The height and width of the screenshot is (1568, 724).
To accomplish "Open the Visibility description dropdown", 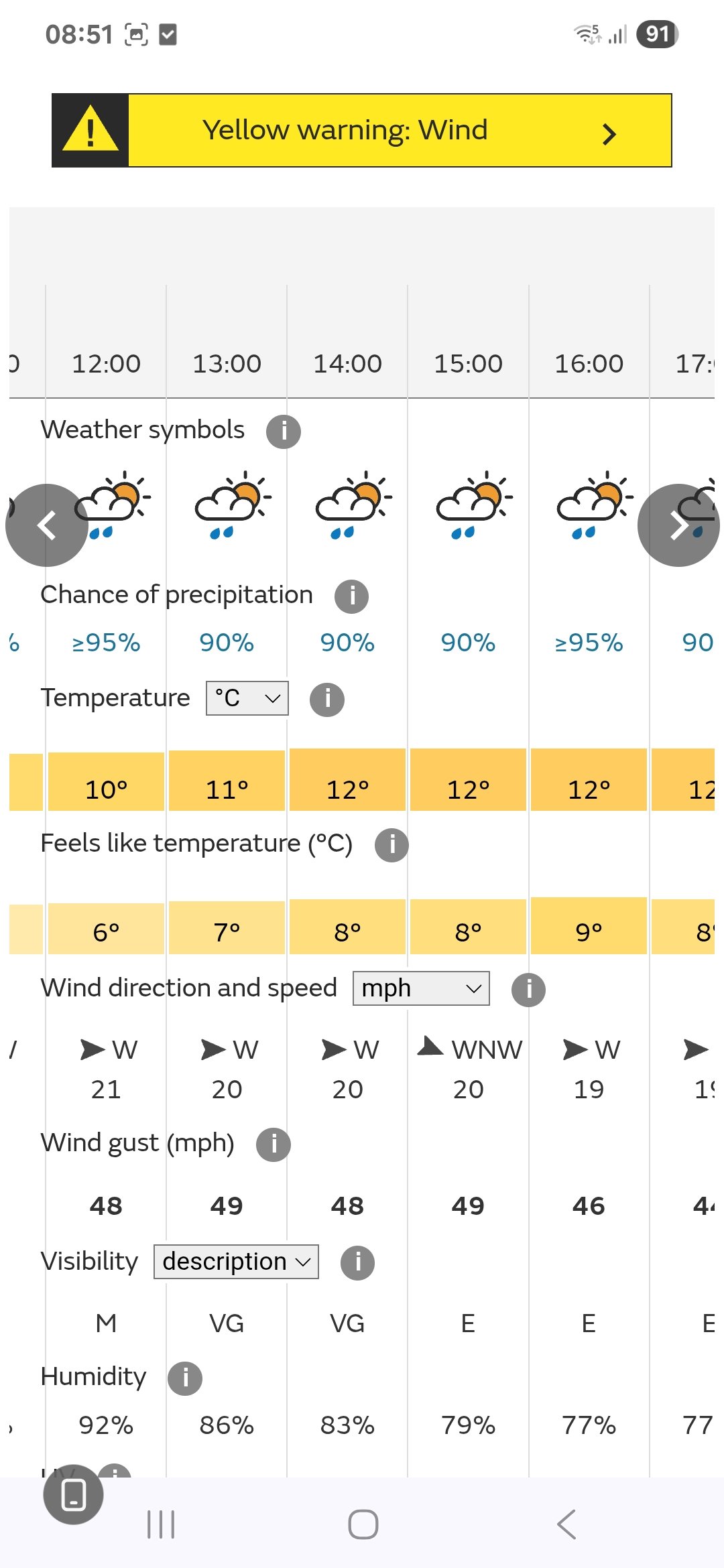I will (236, 1262).
